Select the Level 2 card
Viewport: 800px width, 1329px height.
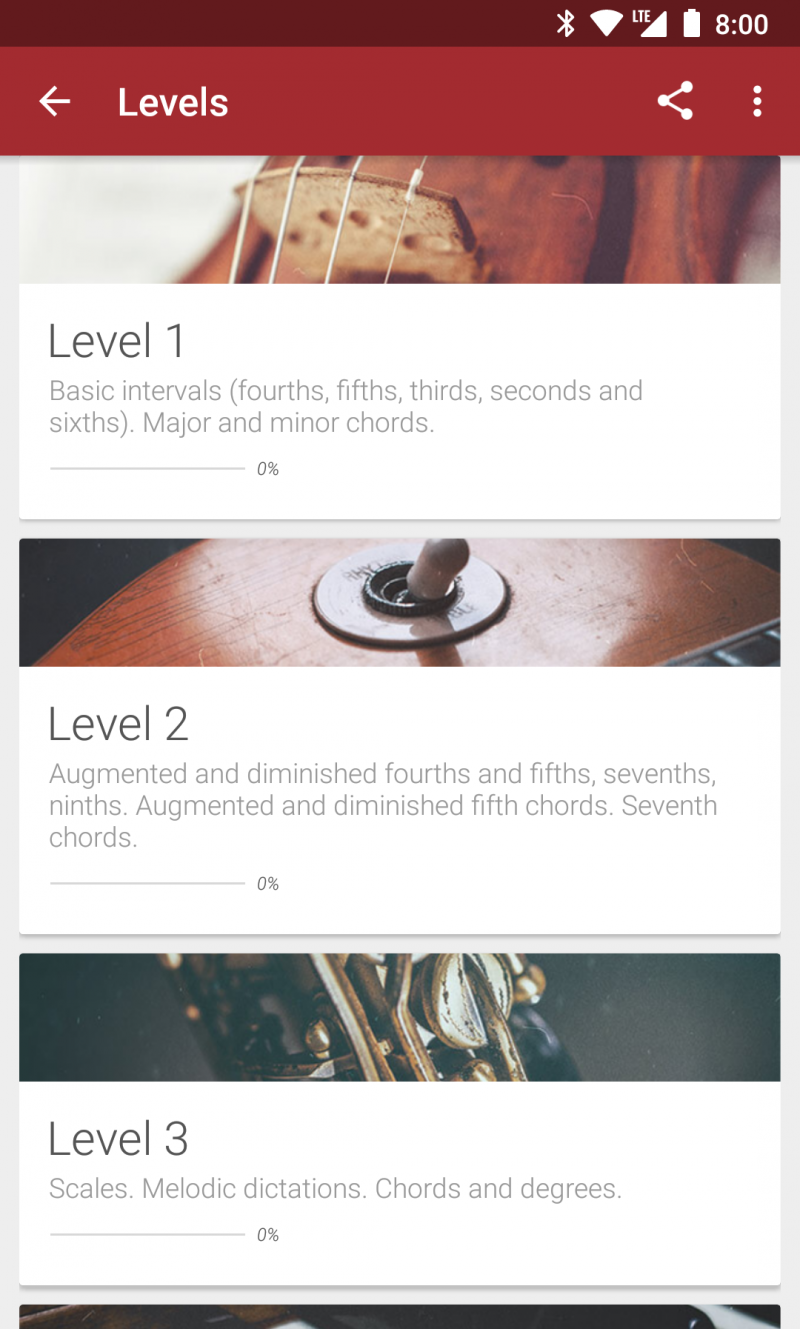(400, 770)
